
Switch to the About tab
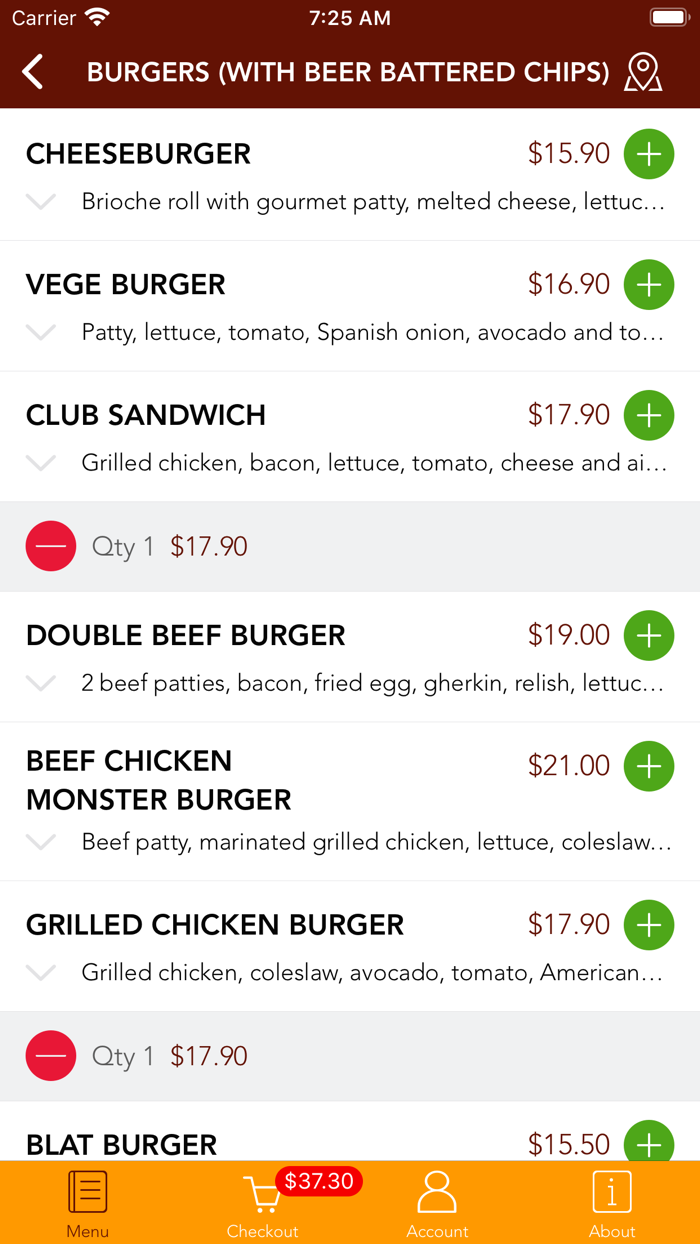tap(612, 1203)
